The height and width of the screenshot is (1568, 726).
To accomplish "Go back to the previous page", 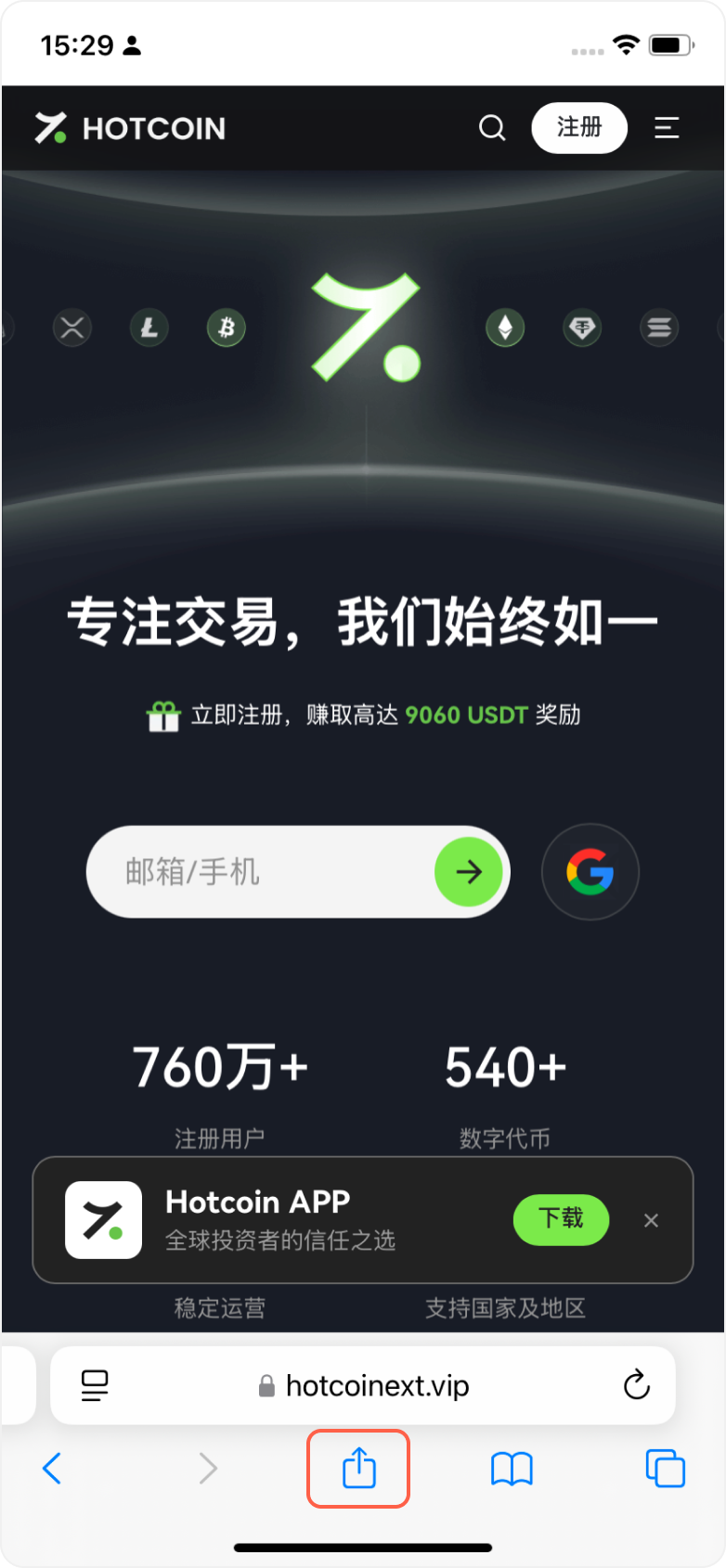I will (53, 1469).
